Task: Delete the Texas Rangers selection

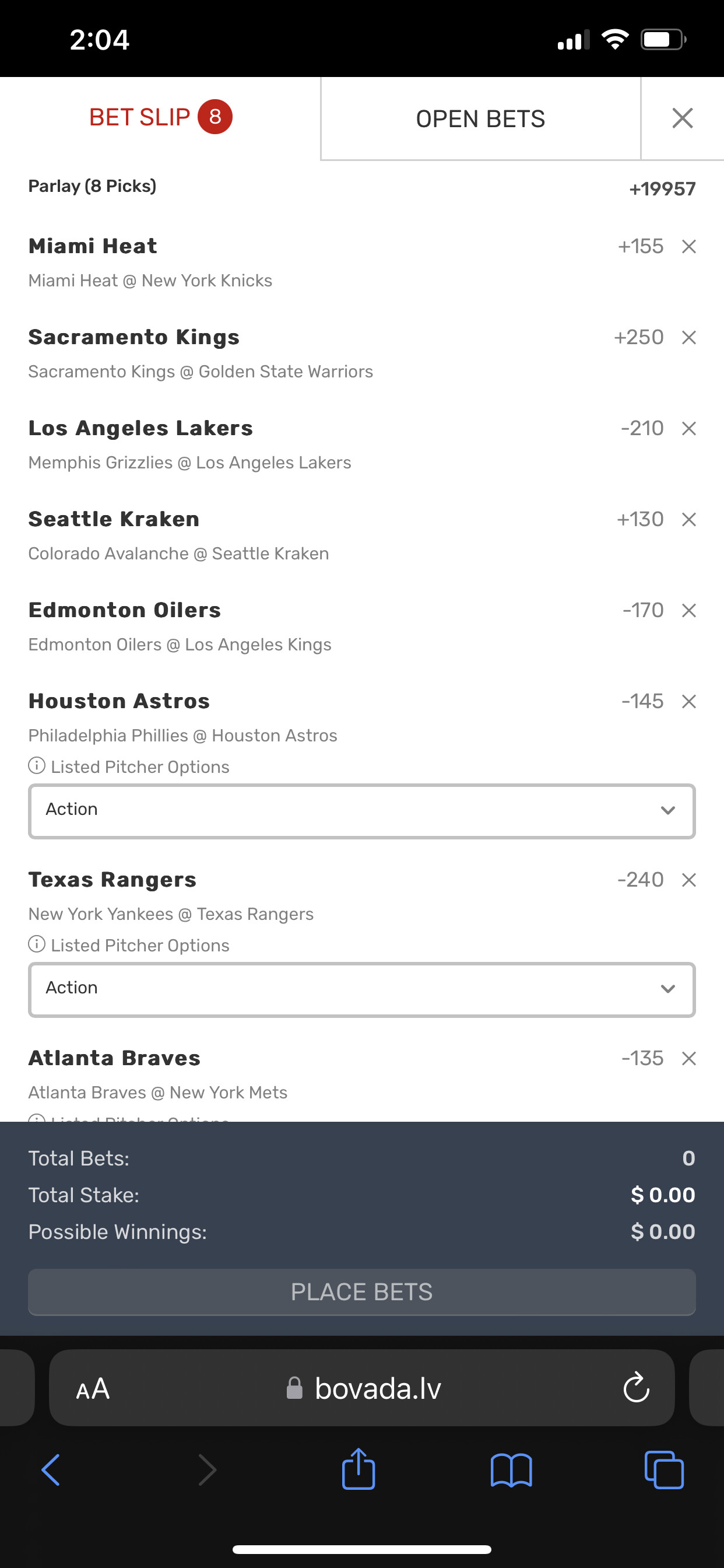Action: tap(688, 880)
